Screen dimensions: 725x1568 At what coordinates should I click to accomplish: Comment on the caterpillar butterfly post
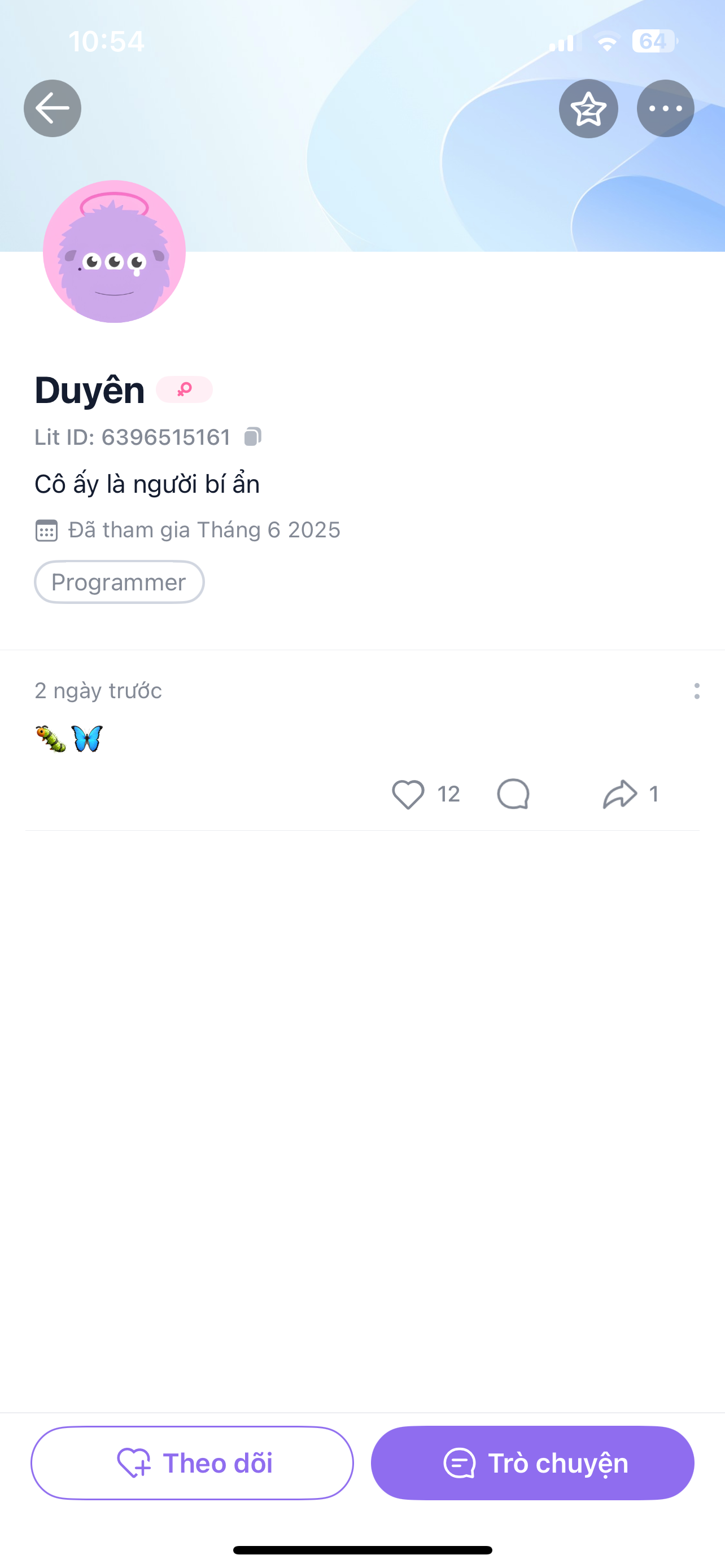pyautogui.click(x=513, y=794)
